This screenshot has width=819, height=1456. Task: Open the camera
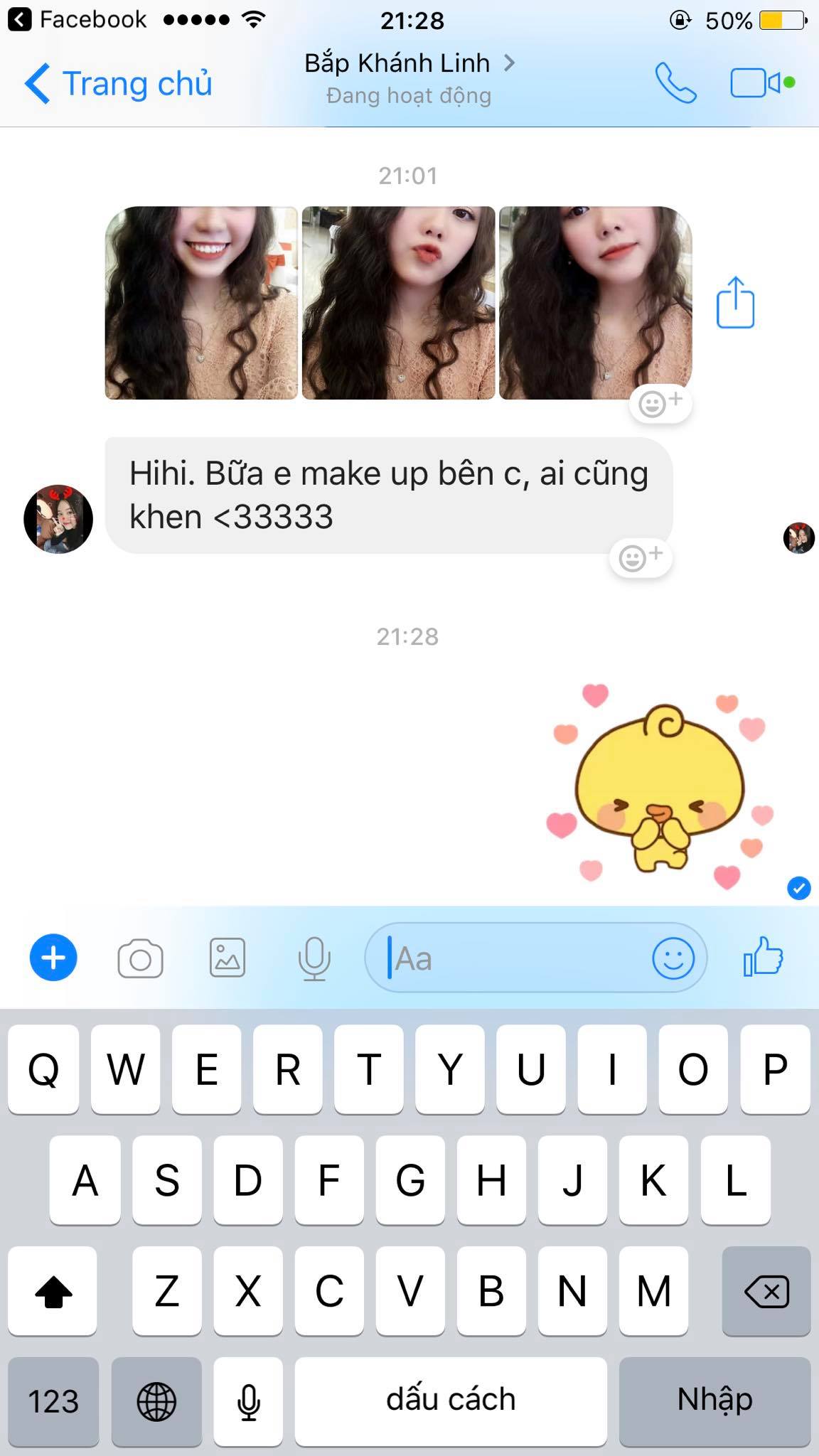(140, 958)
